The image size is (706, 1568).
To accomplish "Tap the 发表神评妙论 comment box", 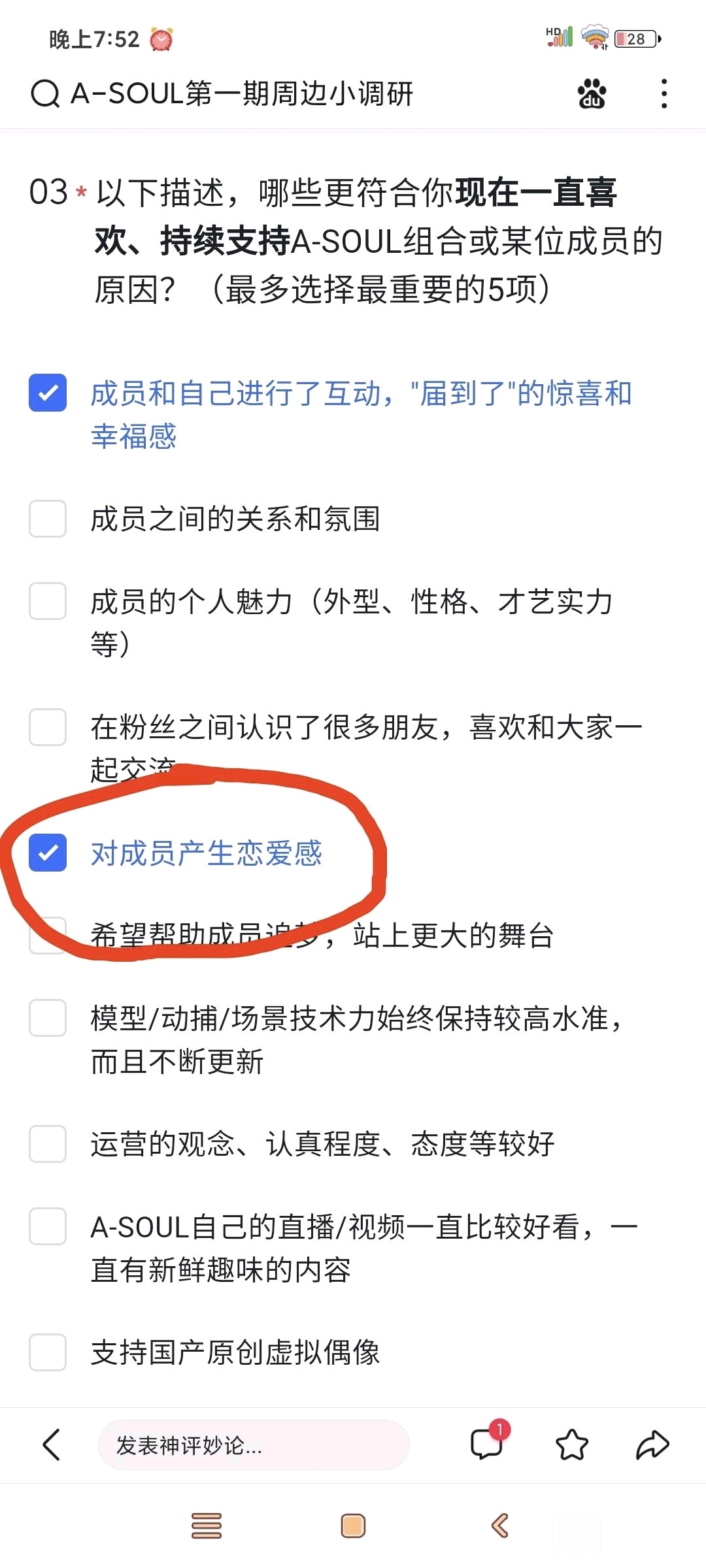I will point(254,1445).
